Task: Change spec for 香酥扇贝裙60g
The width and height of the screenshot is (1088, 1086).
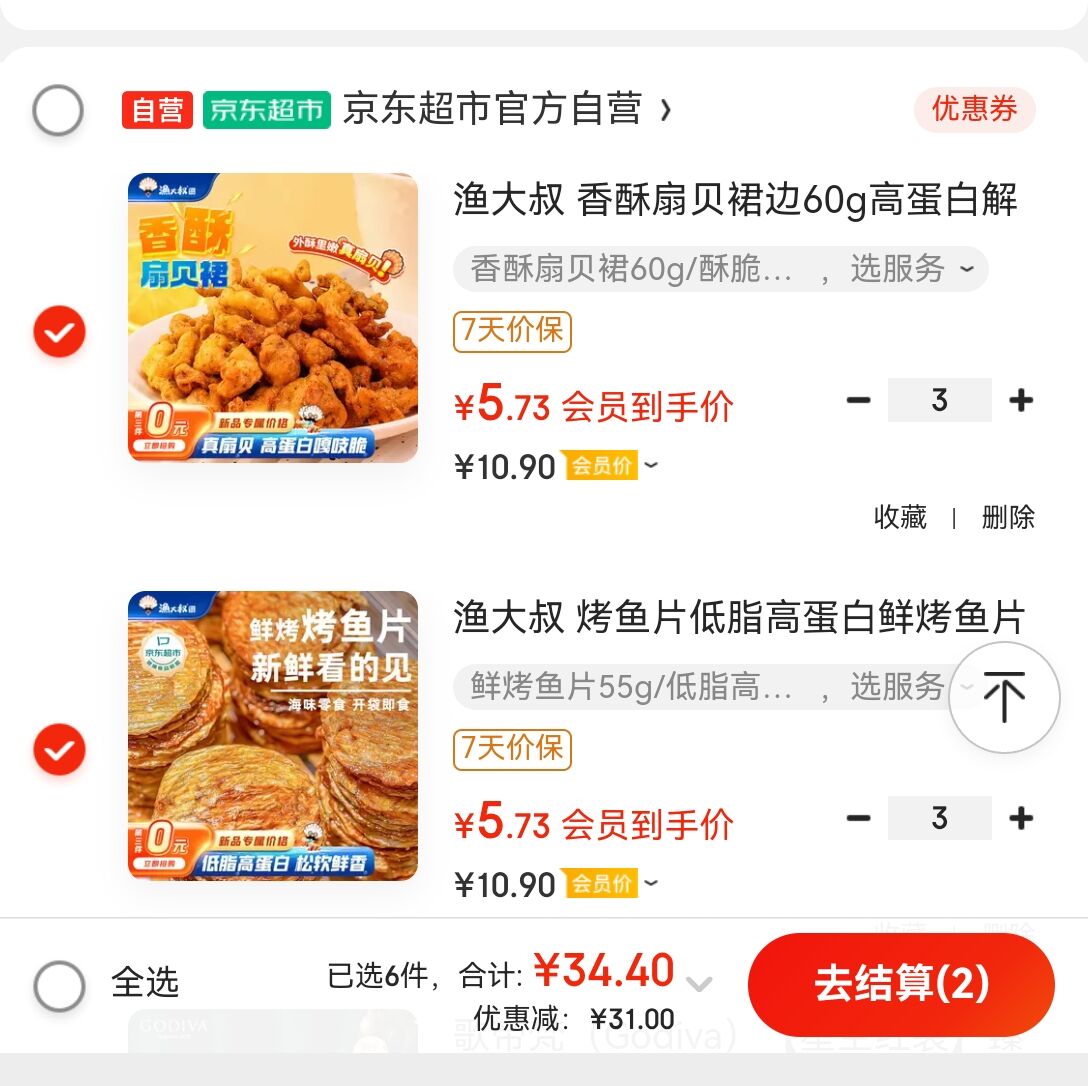Action: click(720, 269)
